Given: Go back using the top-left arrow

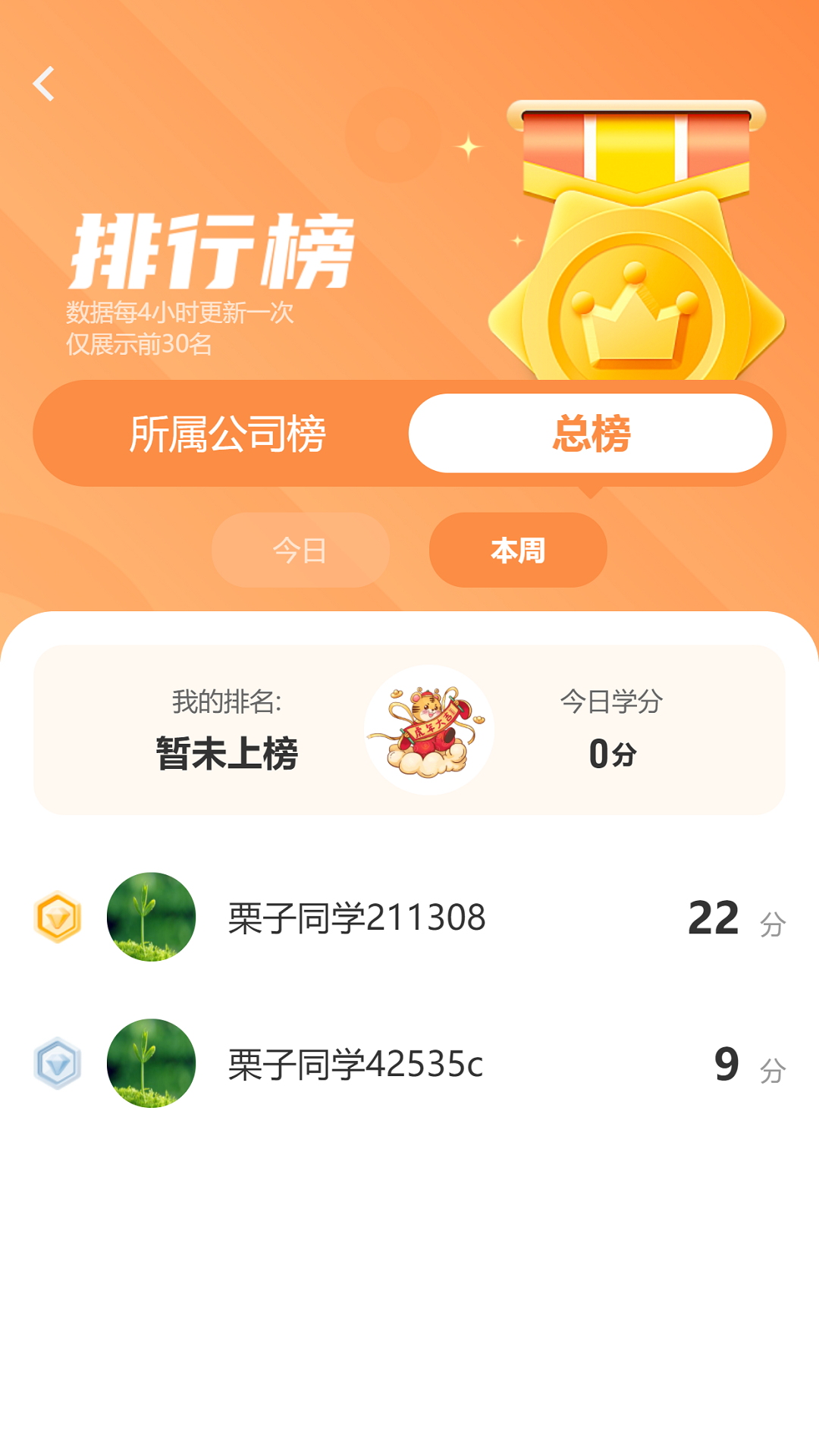Looking at the screenshot, I should tap(44, 83).
